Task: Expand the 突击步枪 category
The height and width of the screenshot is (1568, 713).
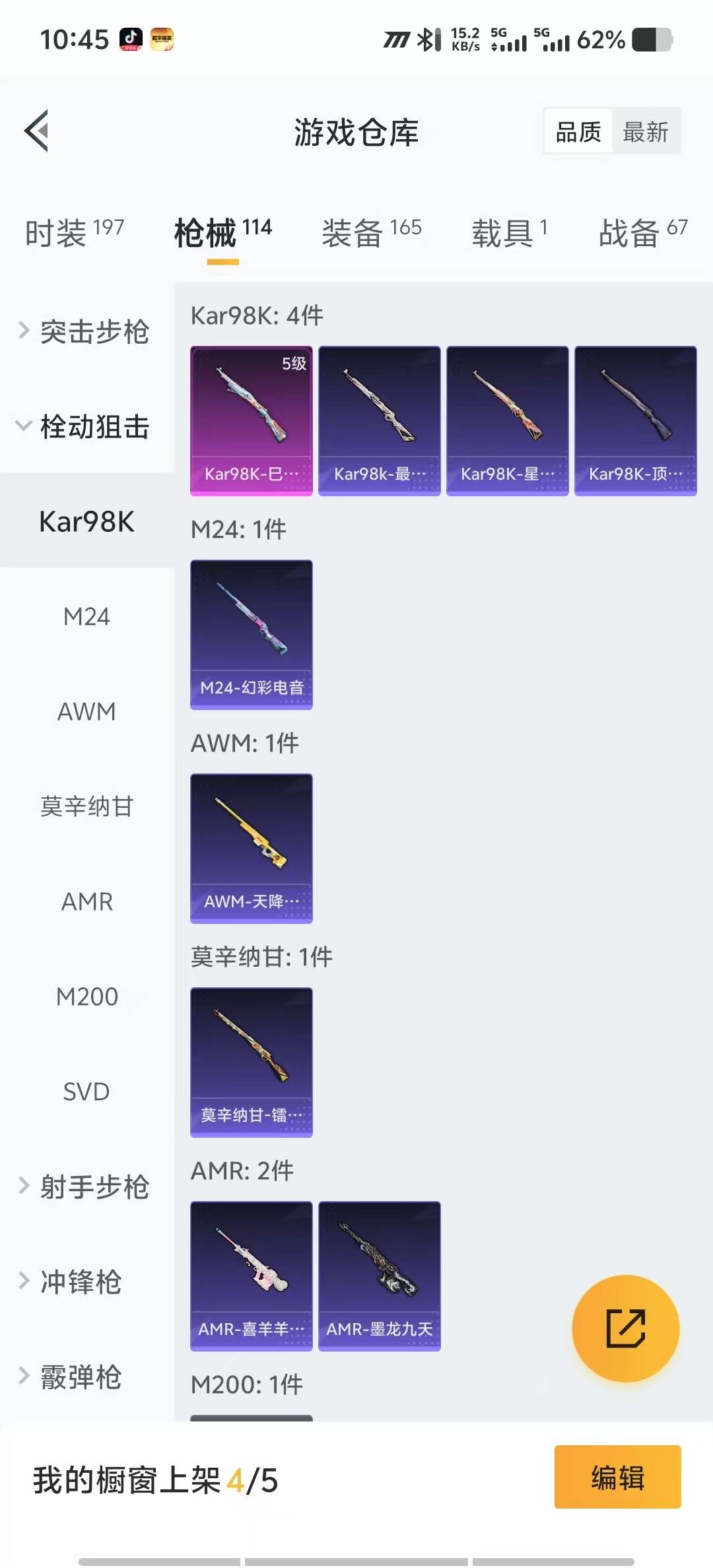Action: (x=86, y=331)
